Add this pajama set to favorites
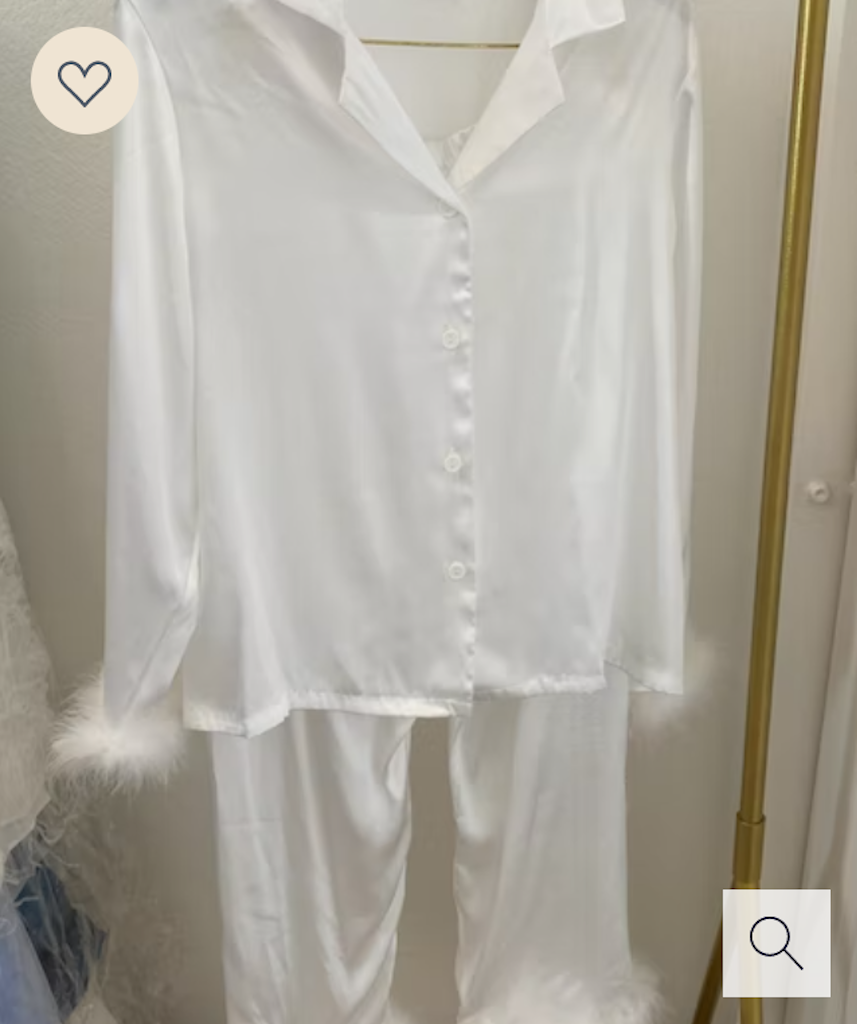This screenshot has height=1024, width=857. 84,81
